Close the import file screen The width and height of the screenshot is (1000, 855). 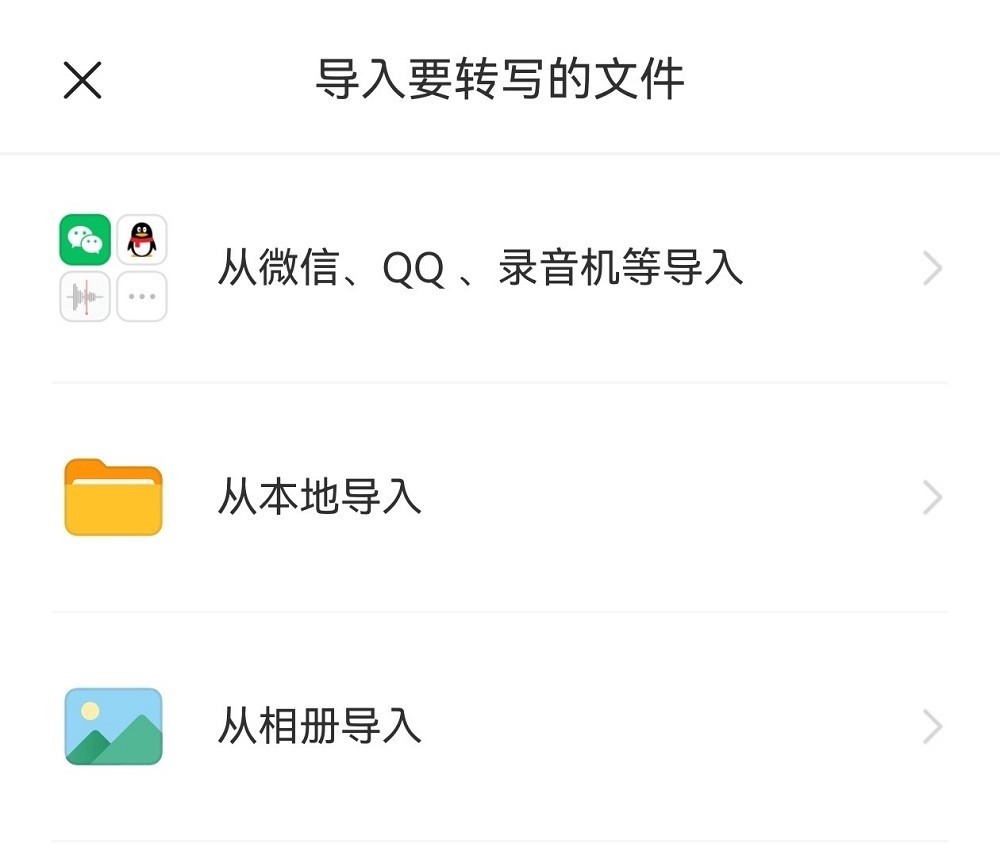[x=82, y=80]
